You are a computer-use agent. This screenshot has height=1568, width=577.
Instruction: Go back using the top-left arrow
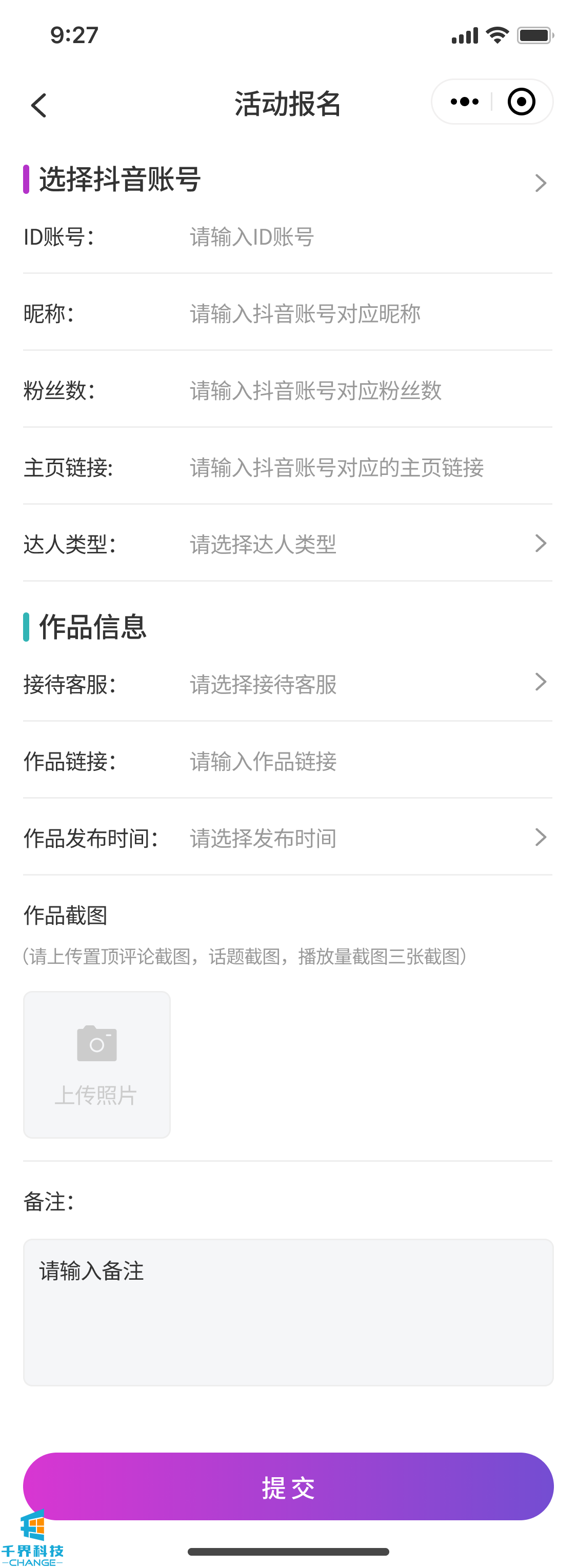click(x=39, y=105)
